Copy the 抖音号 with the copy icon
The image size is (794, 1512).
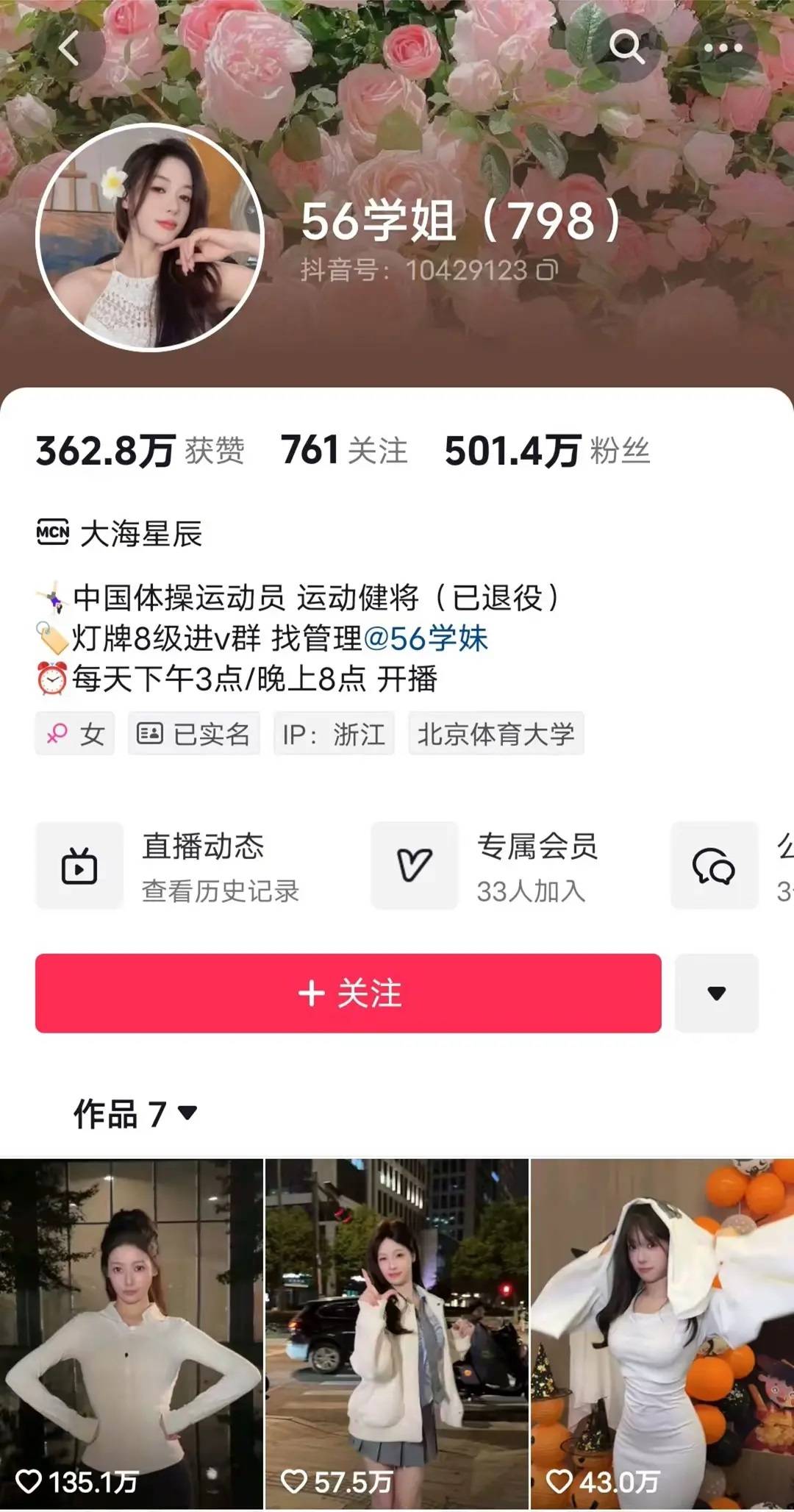pyautogui.click(x=548, y=271)
